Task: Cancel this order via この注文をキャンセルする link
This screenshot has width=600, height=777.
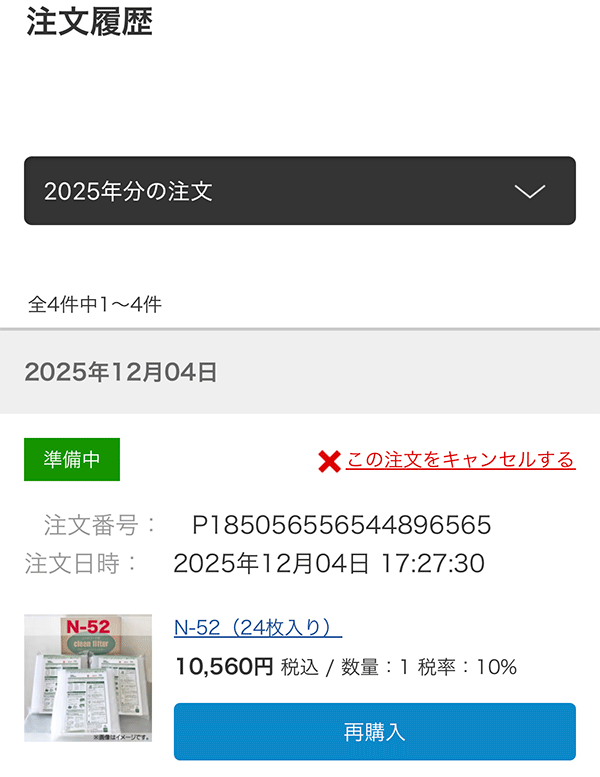Action: tap(460, 460)
